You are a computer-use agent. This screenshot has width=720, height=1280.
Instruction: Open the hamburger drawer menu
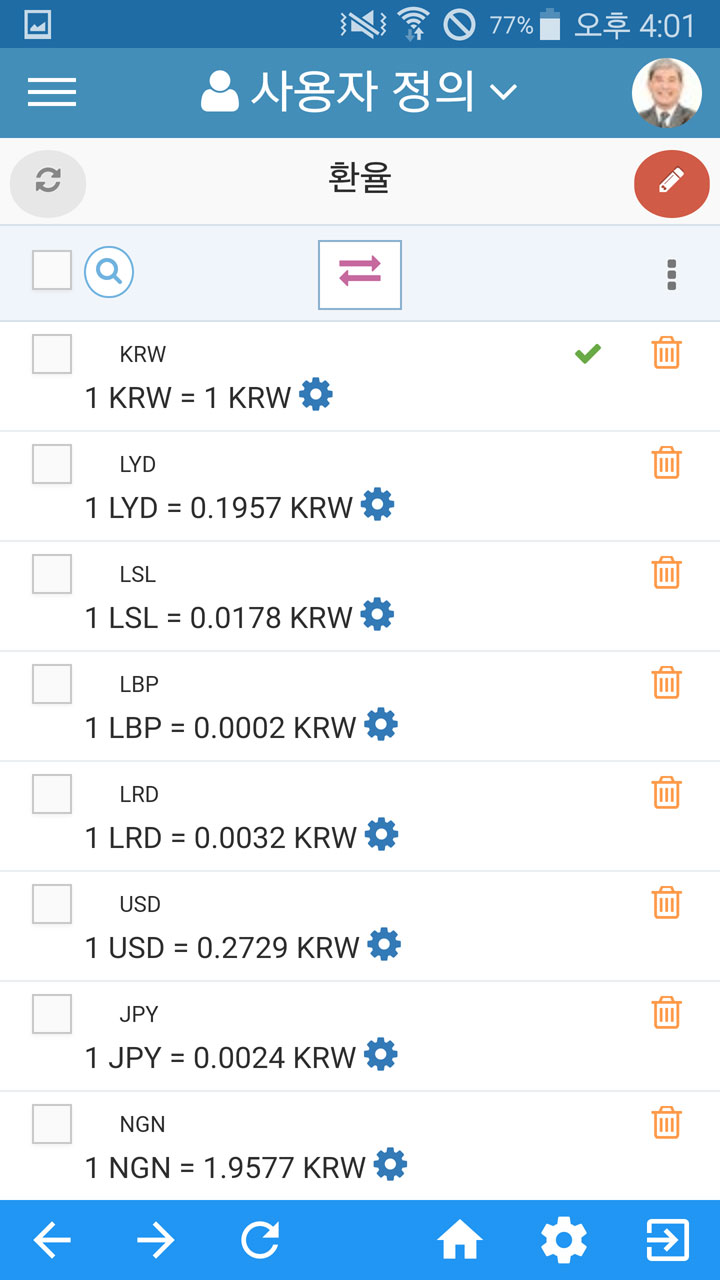pyautogui.click(x=52, y=93)
